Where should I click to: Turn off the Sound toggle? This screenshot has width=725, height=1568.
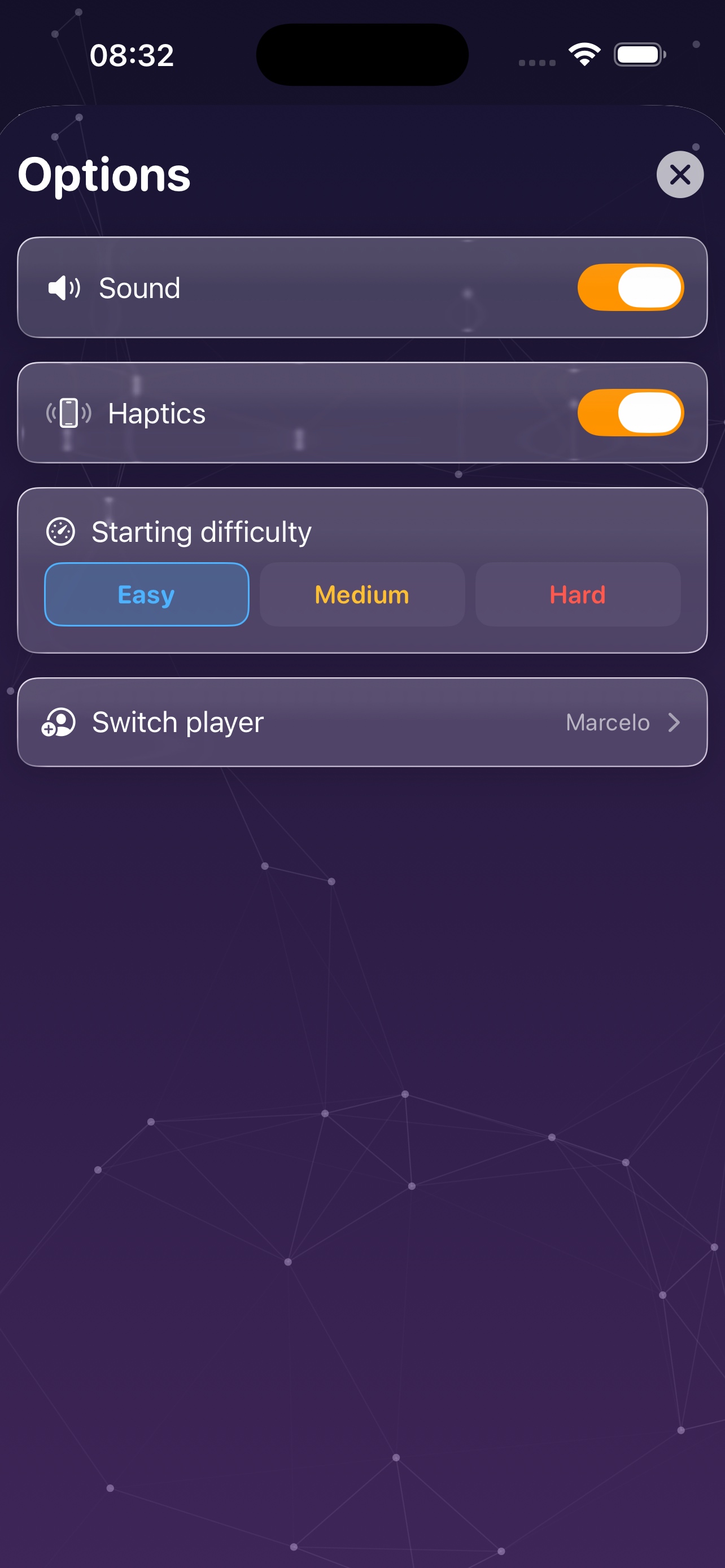point(630,287)
